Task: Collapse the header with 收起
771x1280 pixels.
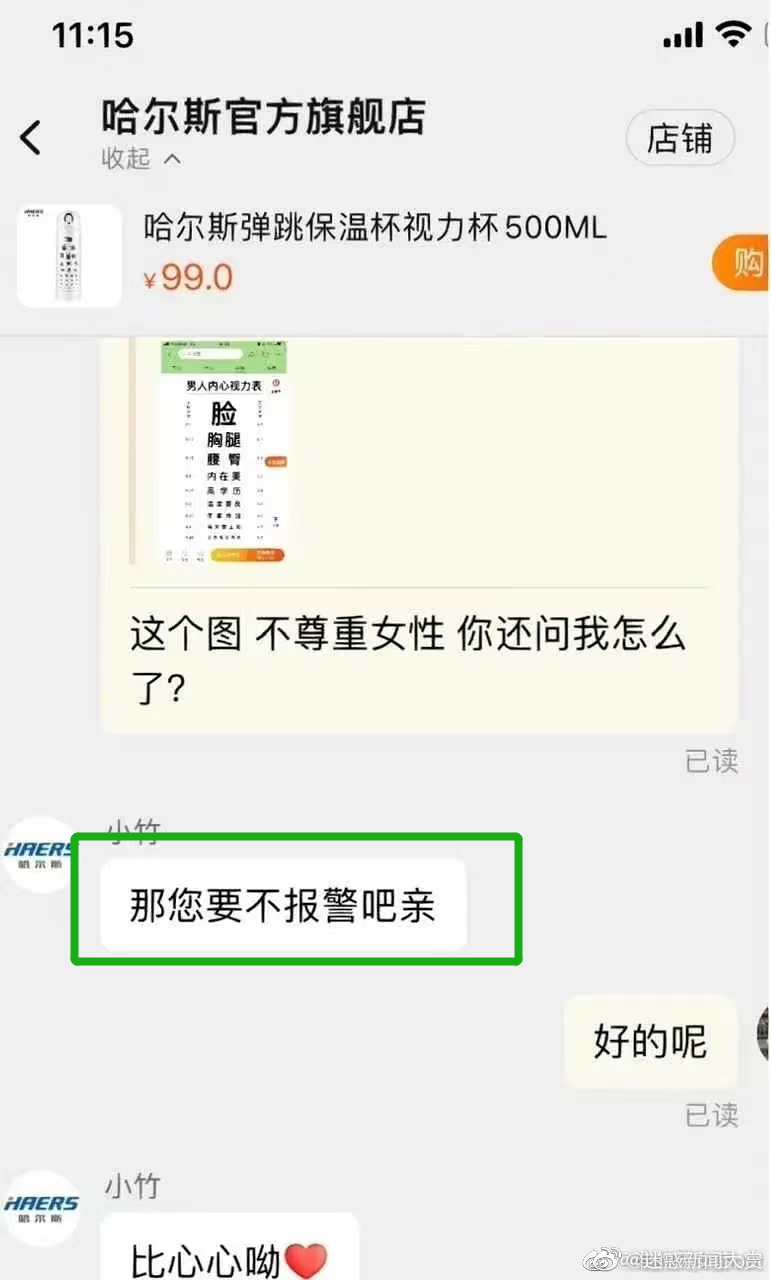Action: coord(141,158)
